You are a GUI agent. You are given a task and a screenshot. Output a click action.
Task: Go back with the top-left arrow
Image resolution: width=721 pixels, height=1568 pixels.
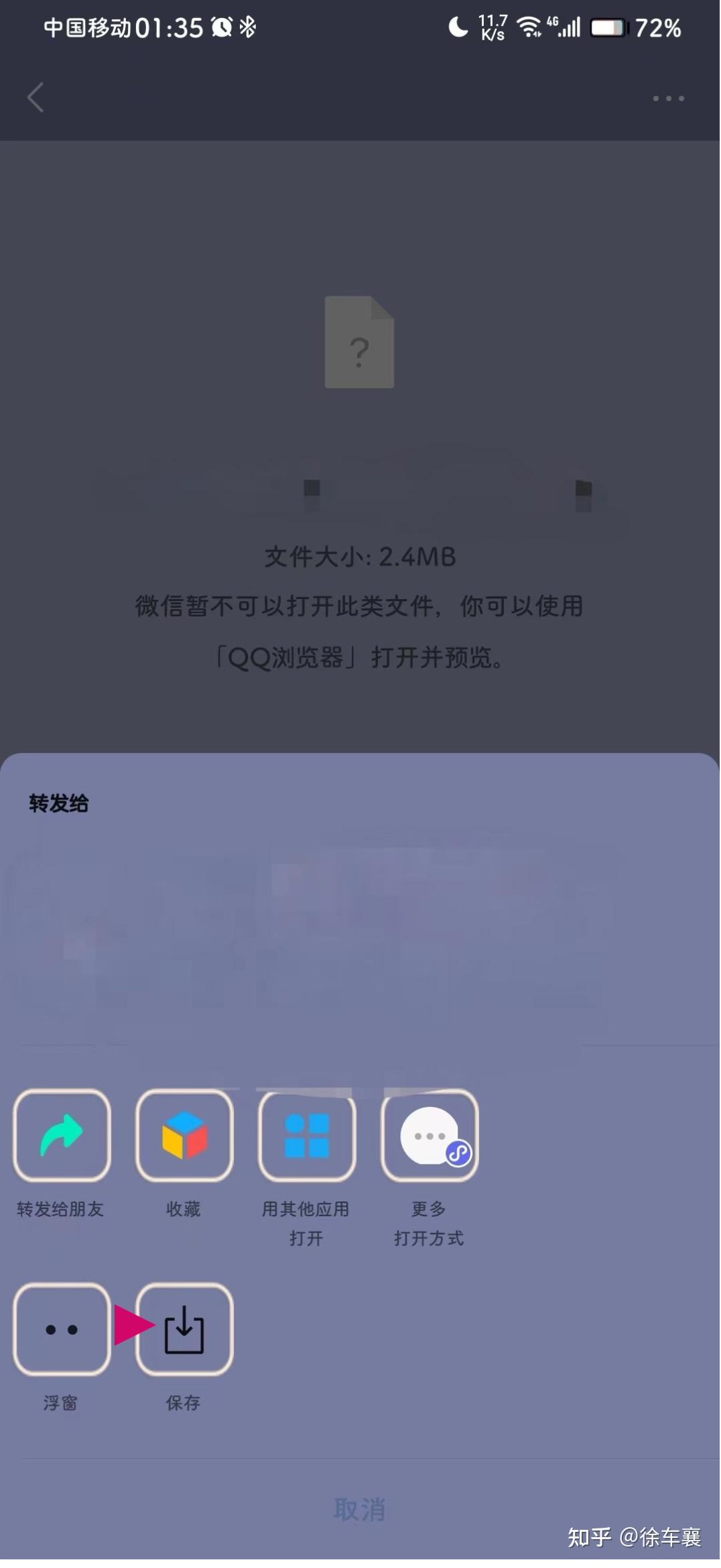click(36, 98)
